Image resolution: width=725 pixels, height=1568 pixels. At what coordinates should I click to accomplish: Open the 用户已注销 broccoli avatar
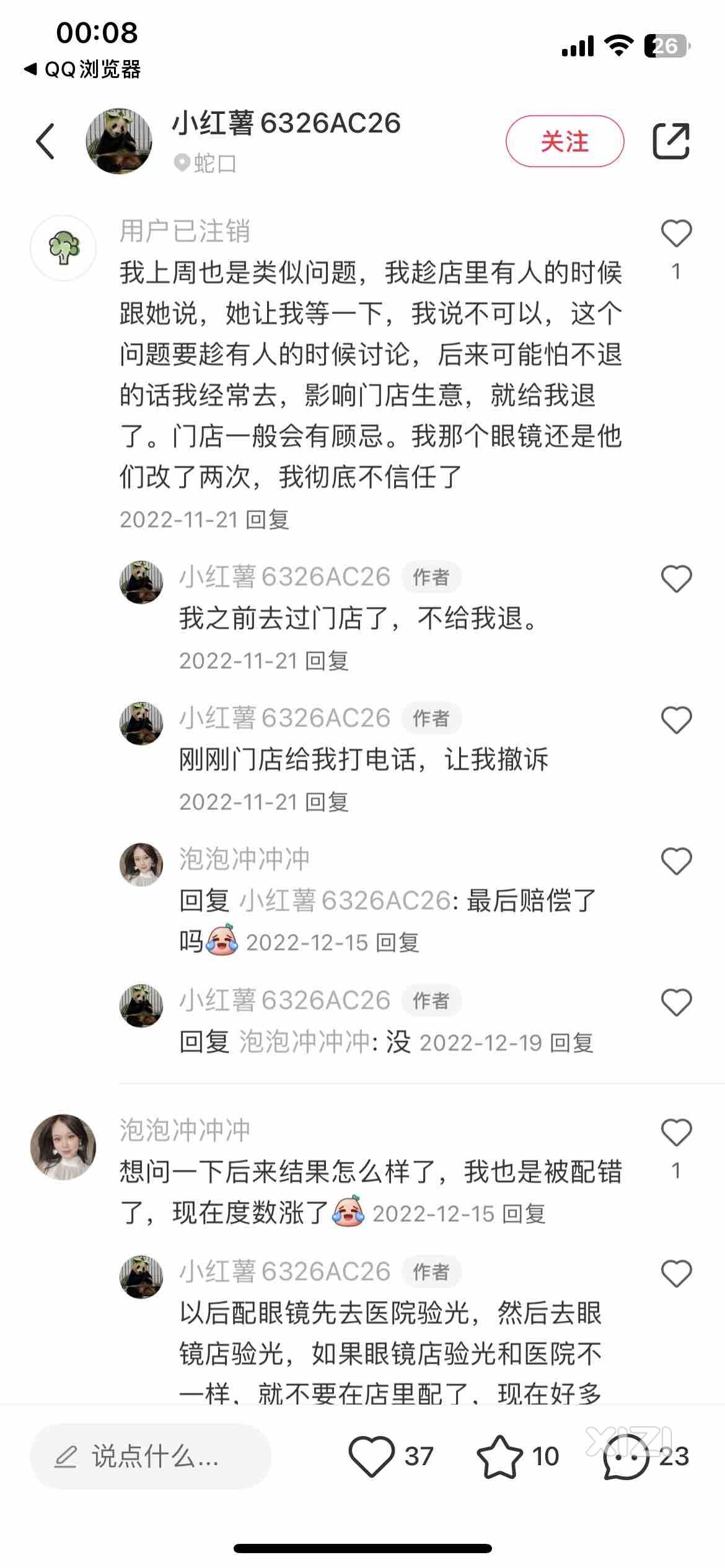point(63,248)
